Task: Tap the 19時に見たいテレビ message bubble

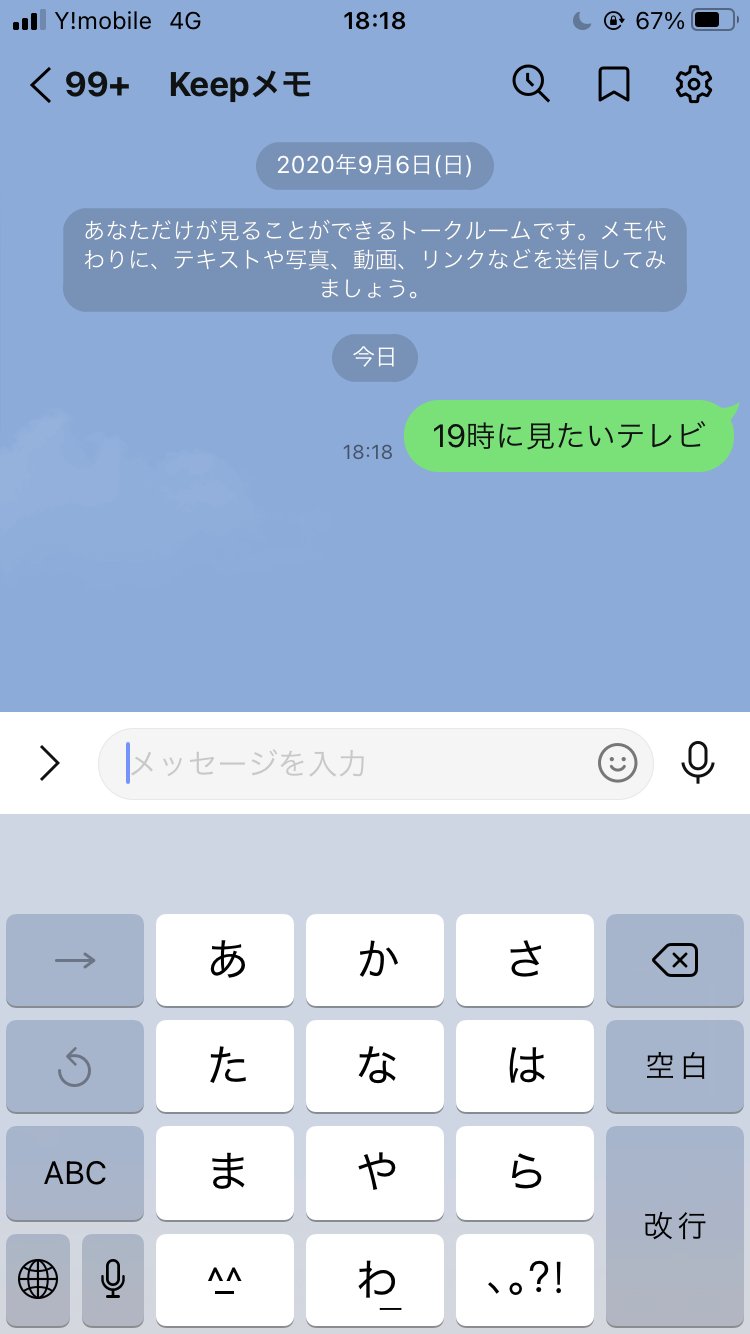Action: 569,436
